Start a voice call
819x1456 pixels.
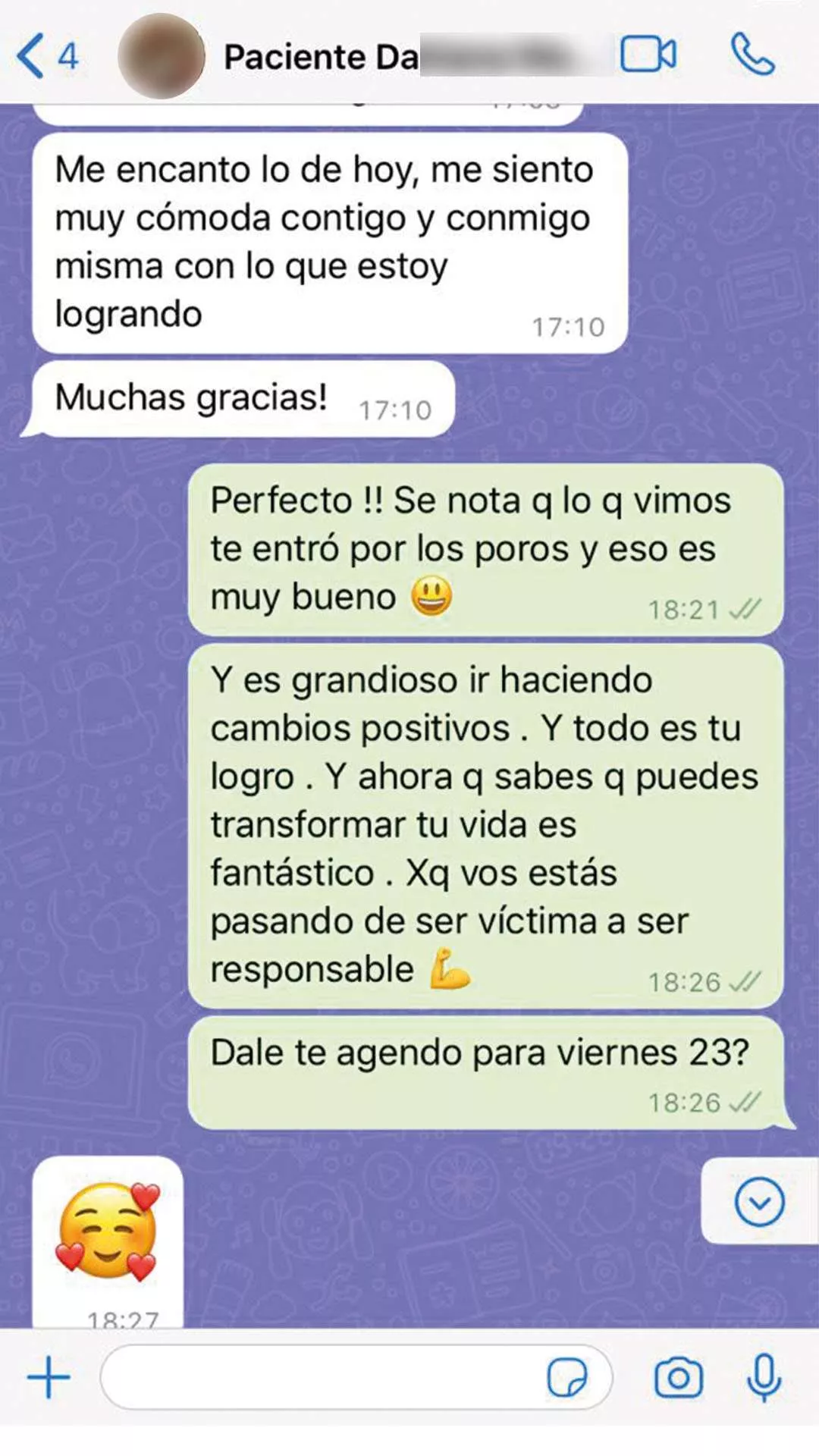[x=752, y=55]
